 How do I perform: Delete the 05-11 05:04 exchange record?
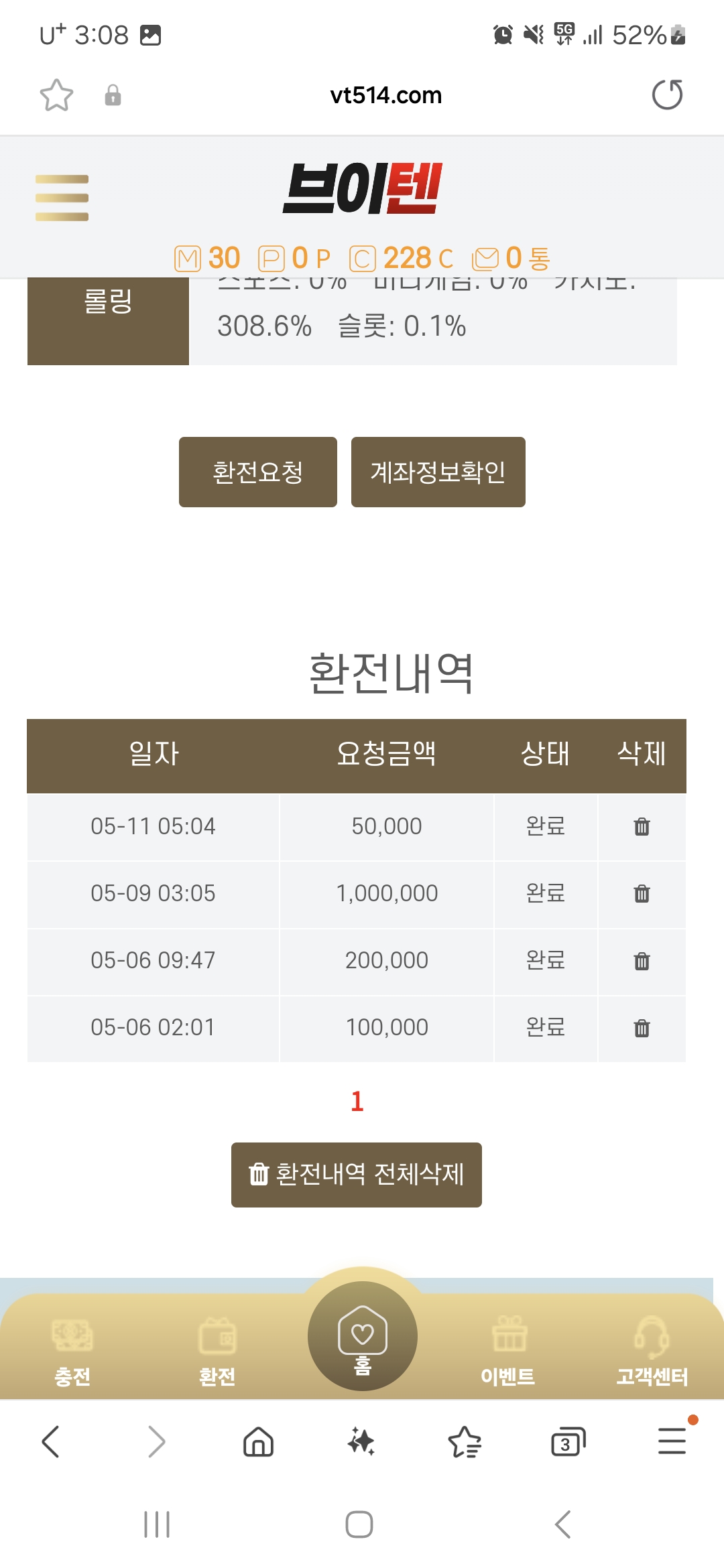tap(642, 827)
